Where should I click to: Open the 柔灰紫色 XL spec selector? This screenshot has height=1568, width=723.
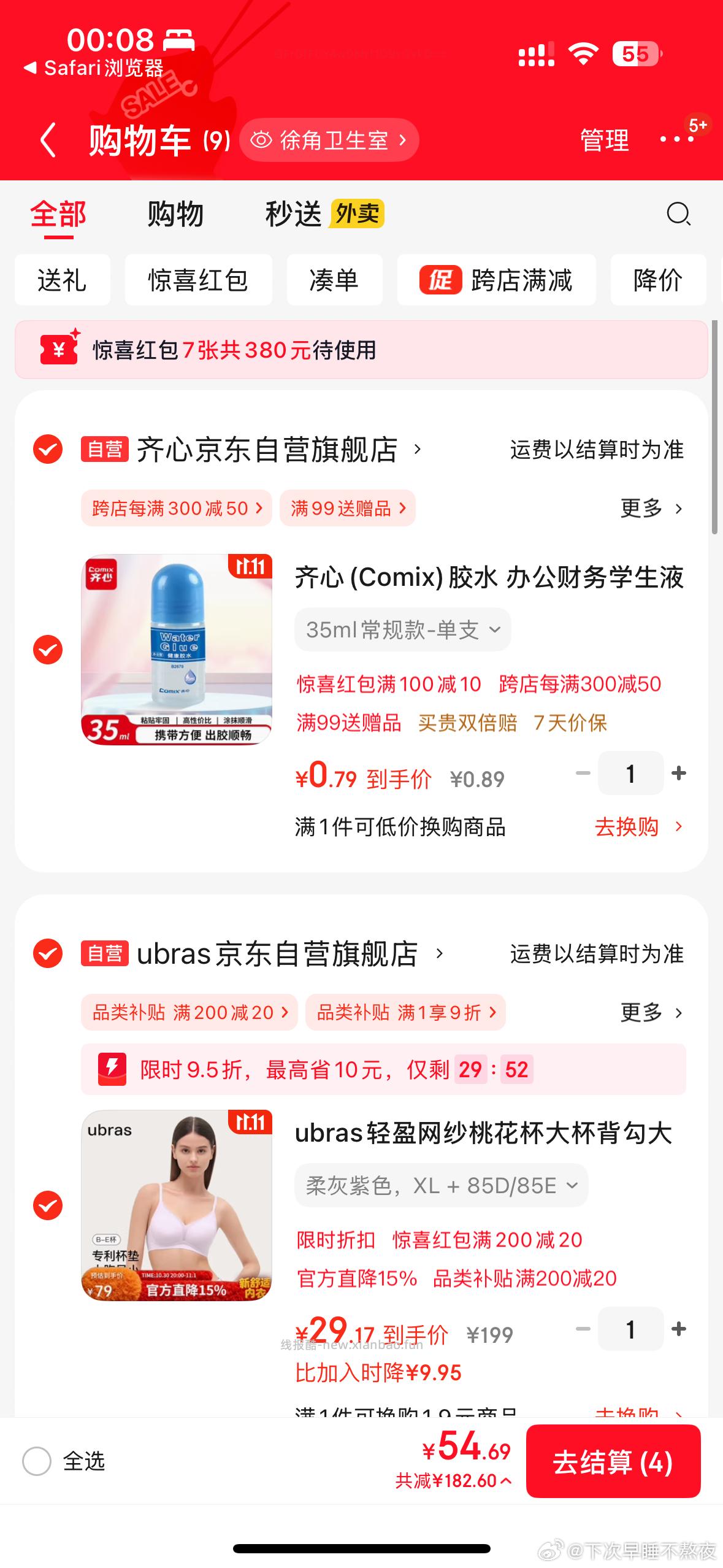pyautogui.click(x=441, y=1185)
